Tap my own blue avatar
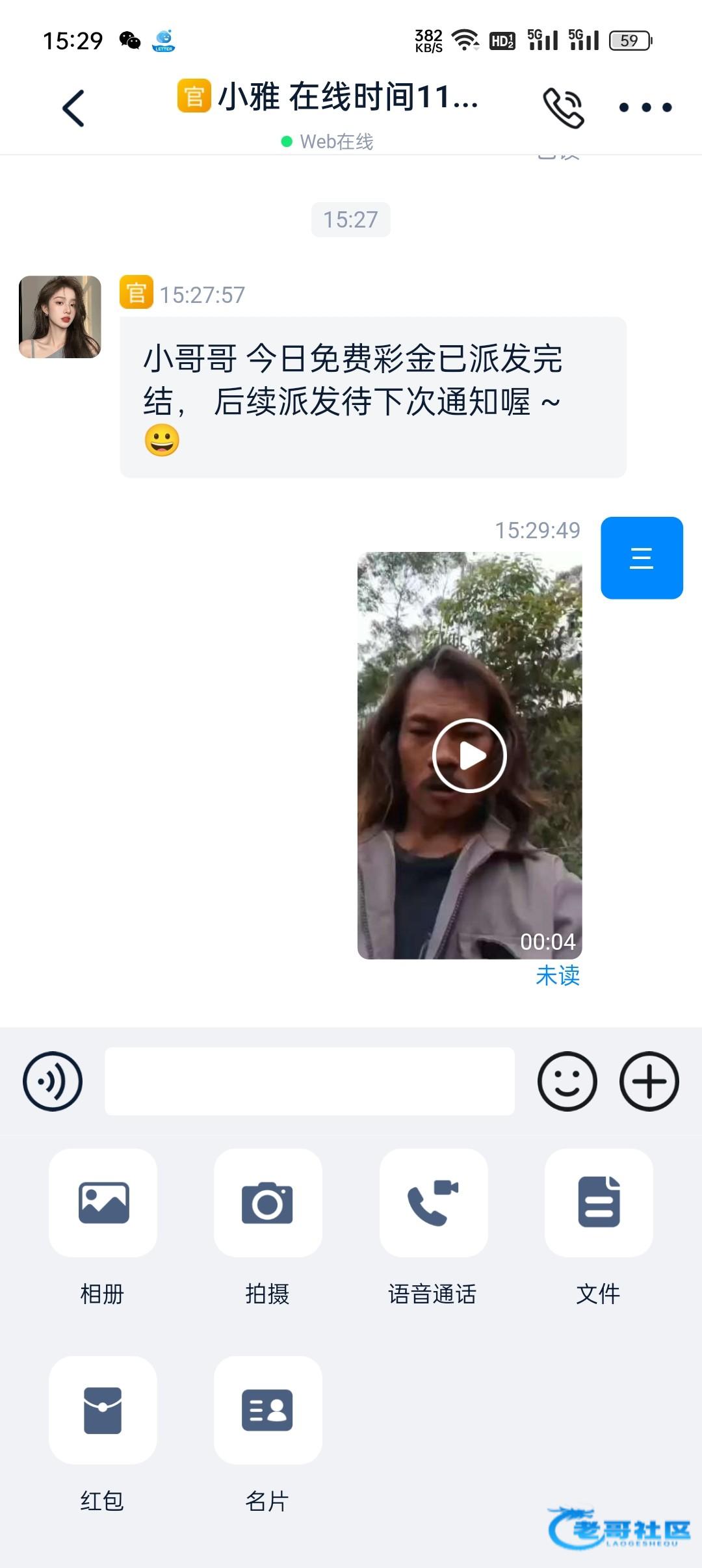The width and height of the screenshot is (702, 1568). [x=642, y=558]
